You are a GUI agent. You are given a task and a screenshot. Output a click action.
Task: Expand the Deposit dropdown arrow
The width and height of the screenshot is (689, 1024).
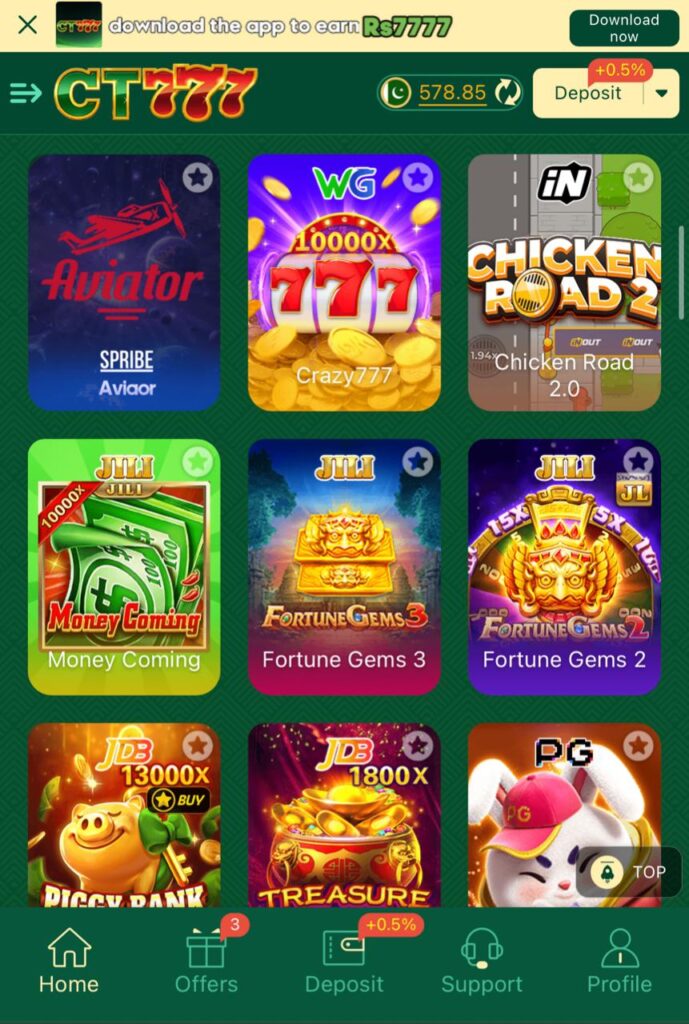[661, 93]
